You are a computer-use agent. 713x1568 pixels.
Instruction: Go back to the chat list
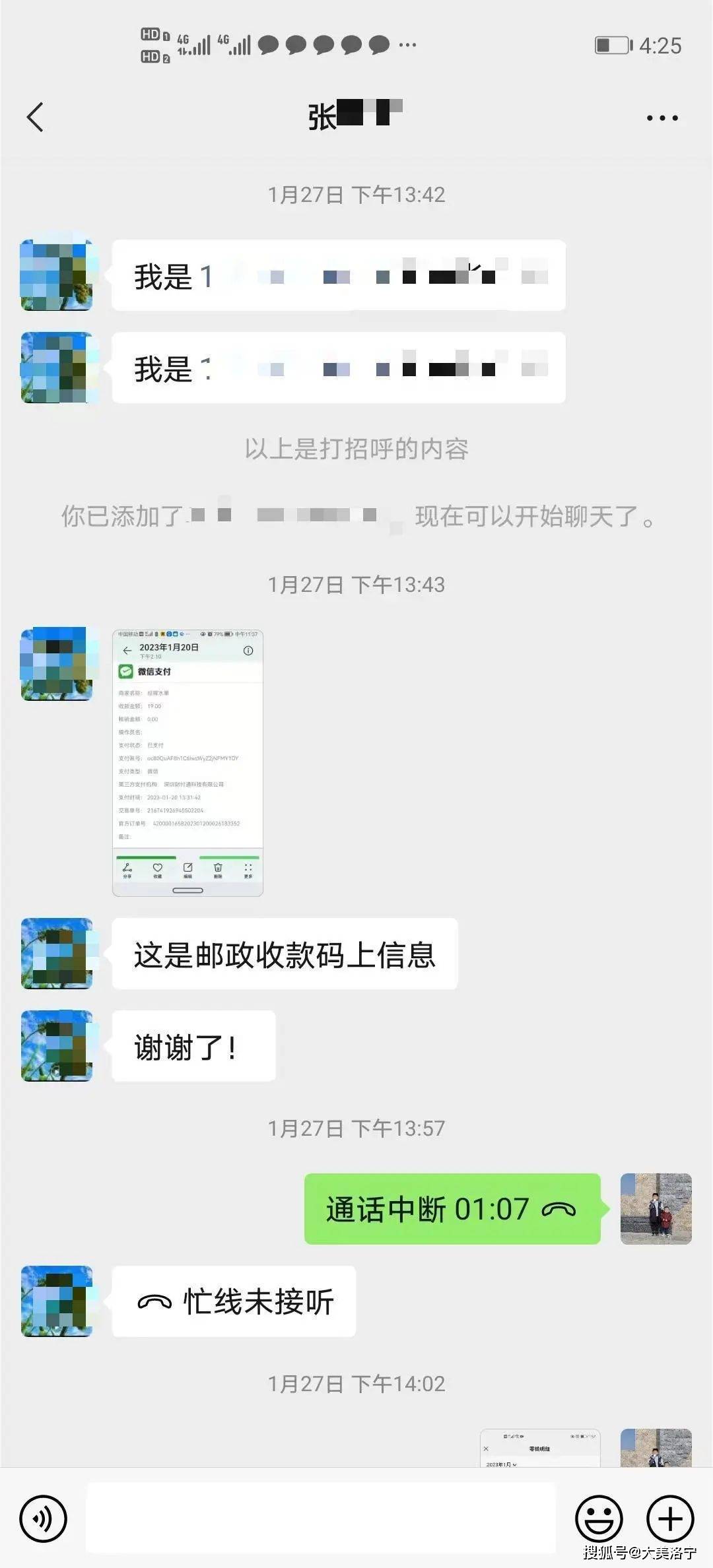[35, 117]
